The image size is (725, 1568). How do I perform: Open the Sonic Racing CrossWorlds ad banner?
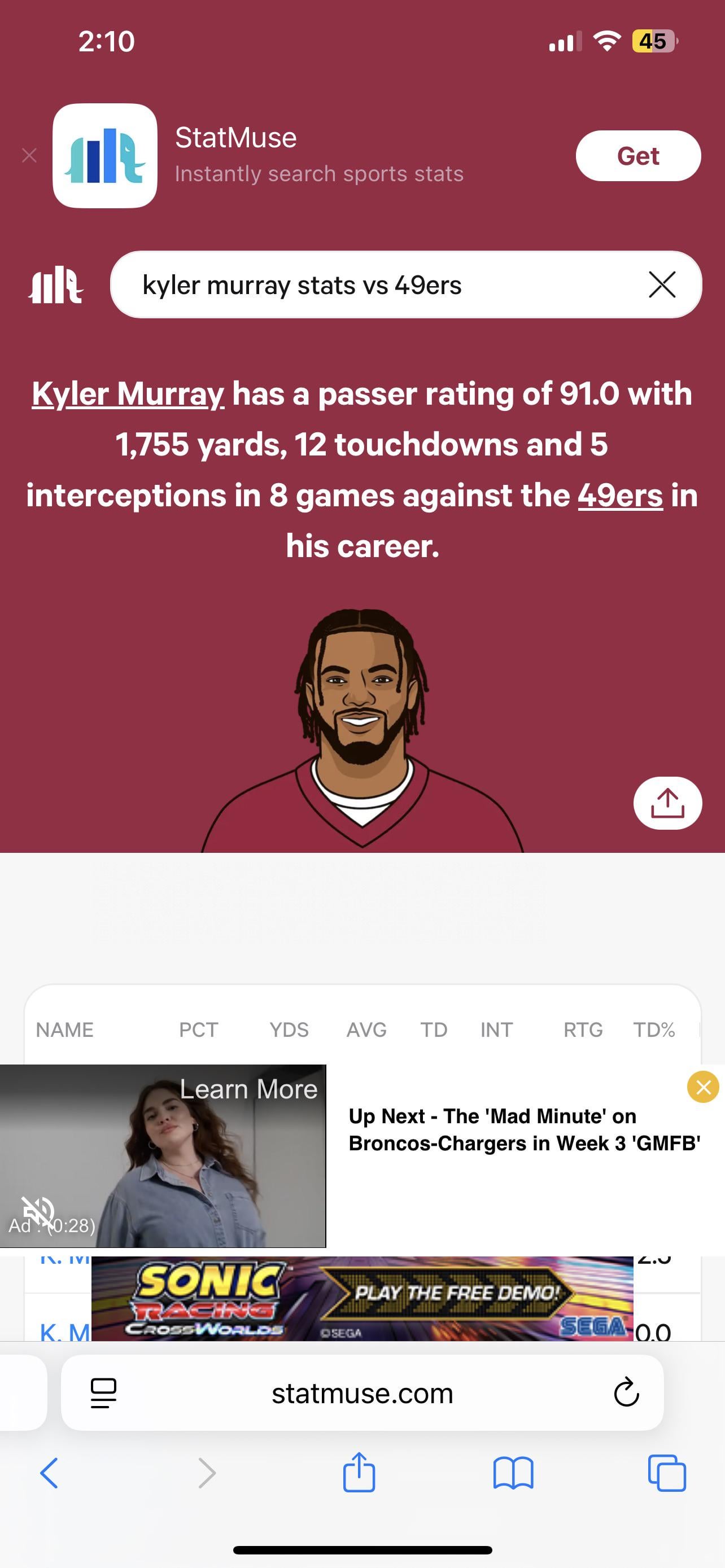(x=361, y=1298)
